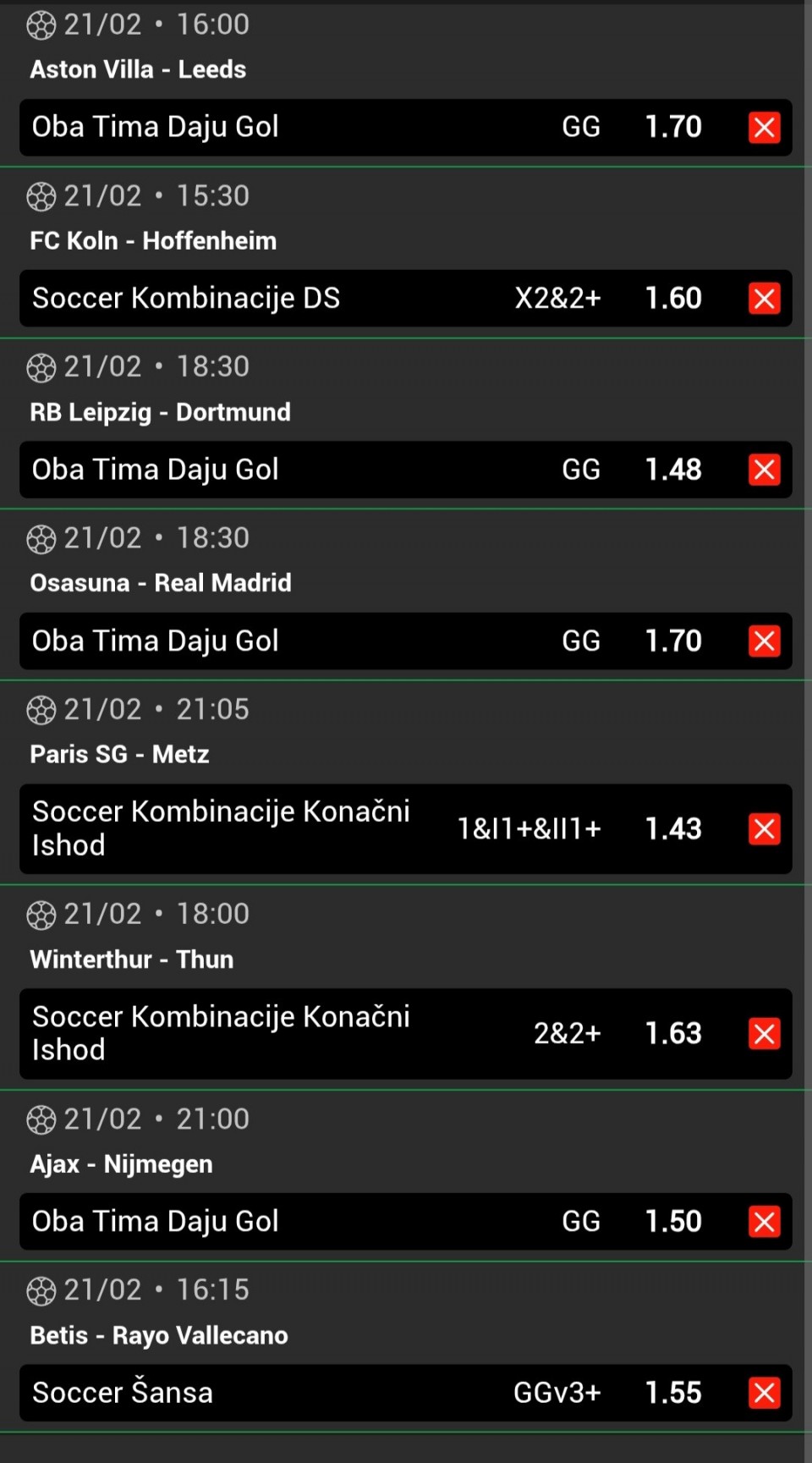The image size is (812, 1463).
Task: Remove the Ajax - Nijmegen bet
Action: click(x=764, y=1222)
